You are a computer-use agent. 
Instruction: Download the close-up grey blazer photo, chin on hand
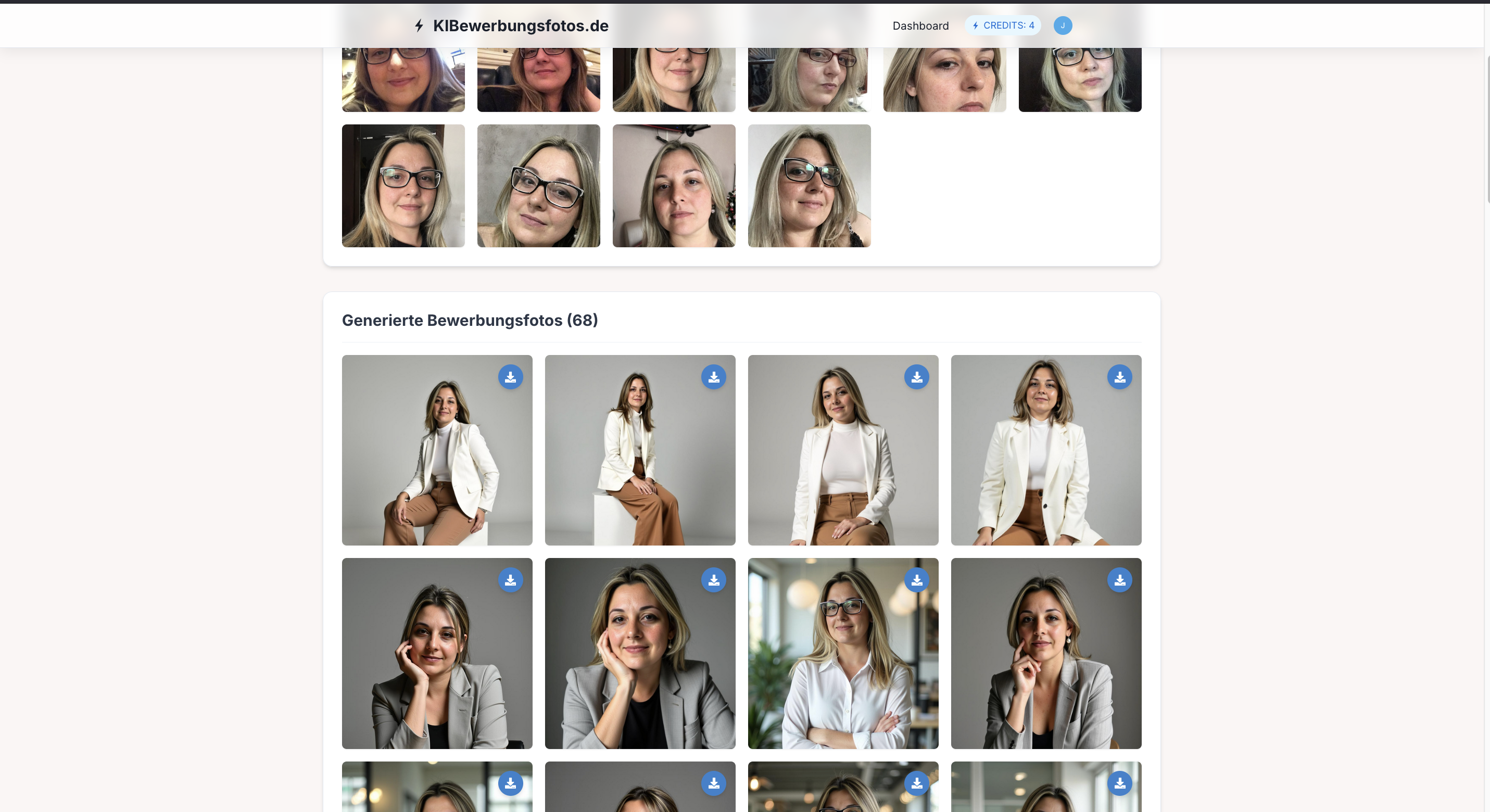point(713,580)
